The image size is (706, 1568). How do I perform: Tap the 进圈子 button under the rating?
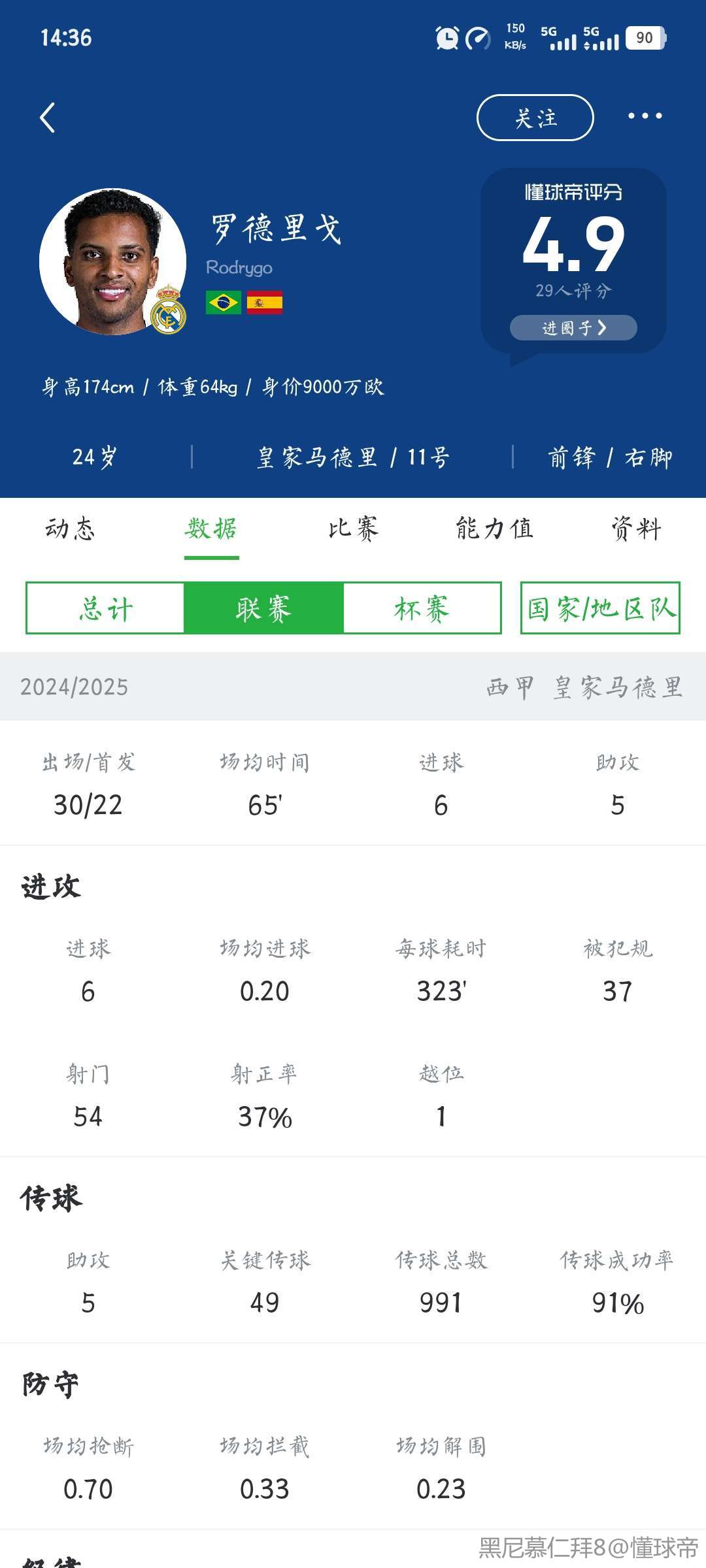coord(573,328)
